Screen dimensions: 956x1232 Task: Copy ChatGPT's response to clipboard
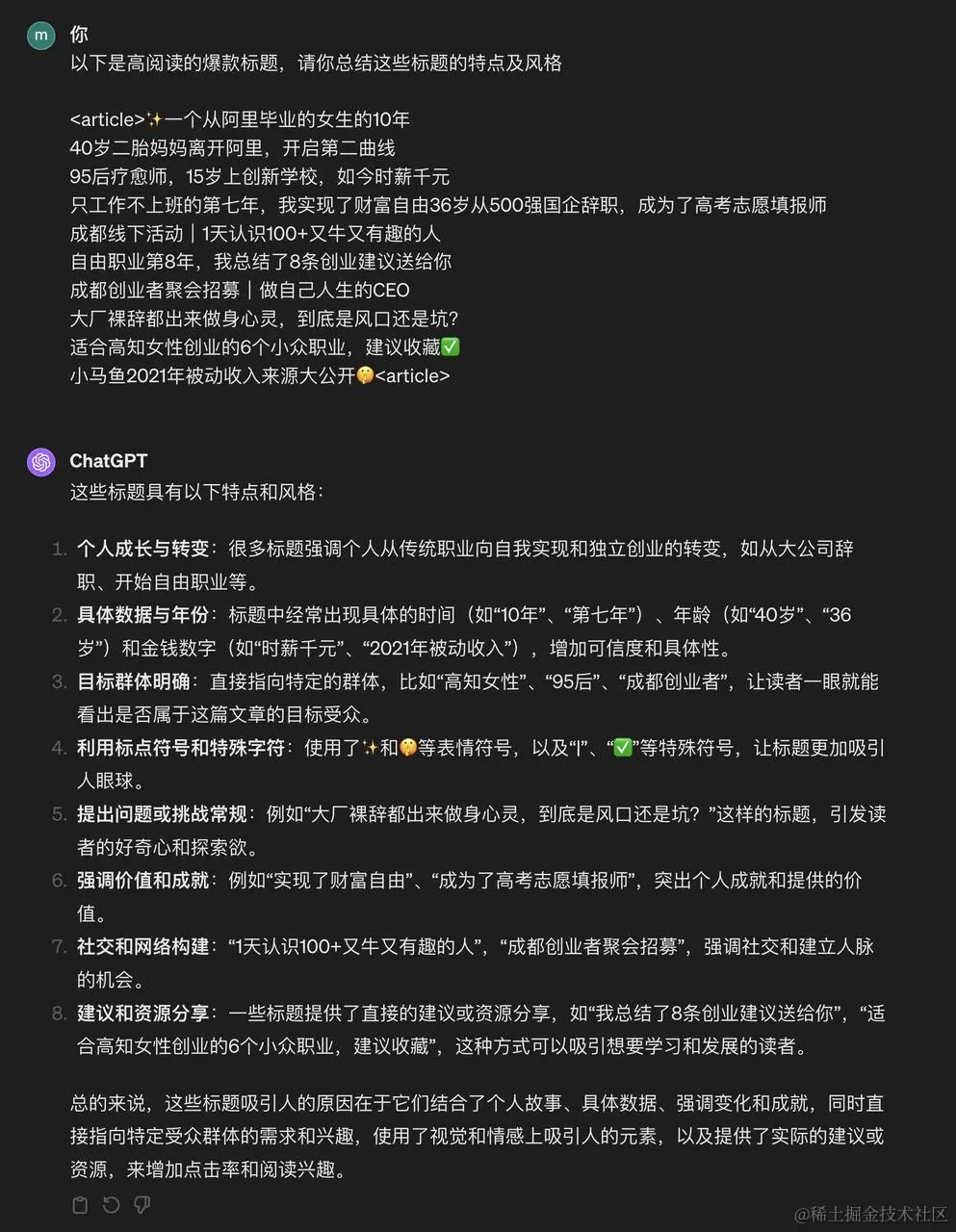click(x=81, y=1204)
